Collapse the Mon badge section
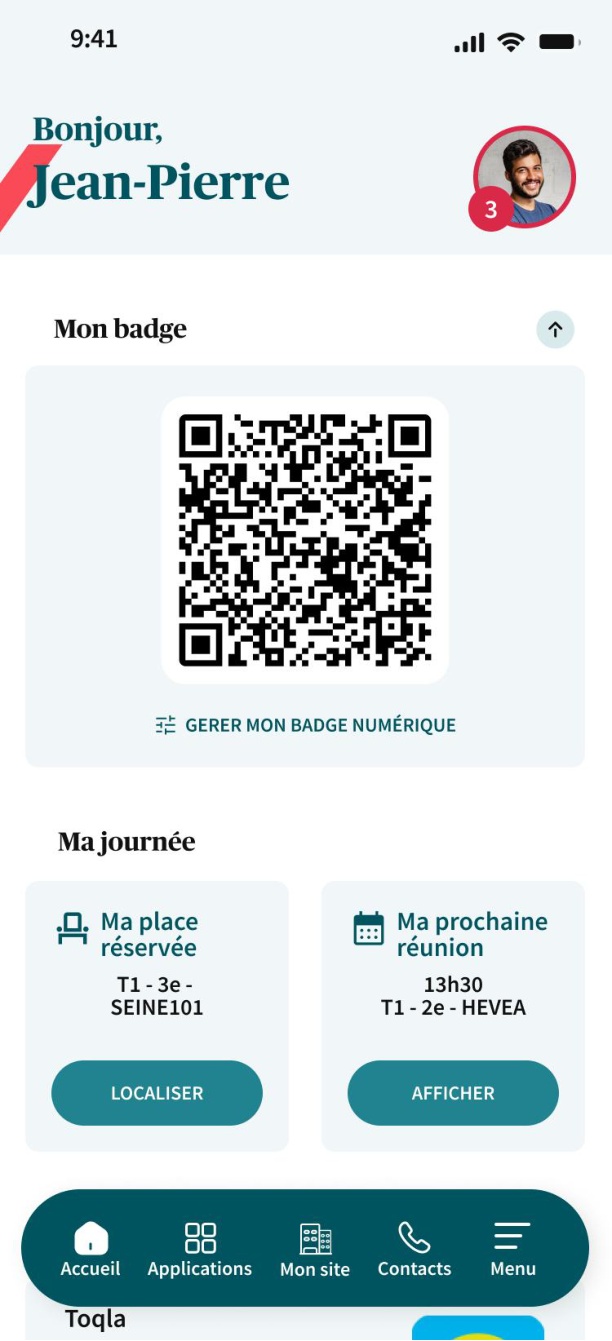Viewport: 612px width, 1341px height. tap(556, 329)
